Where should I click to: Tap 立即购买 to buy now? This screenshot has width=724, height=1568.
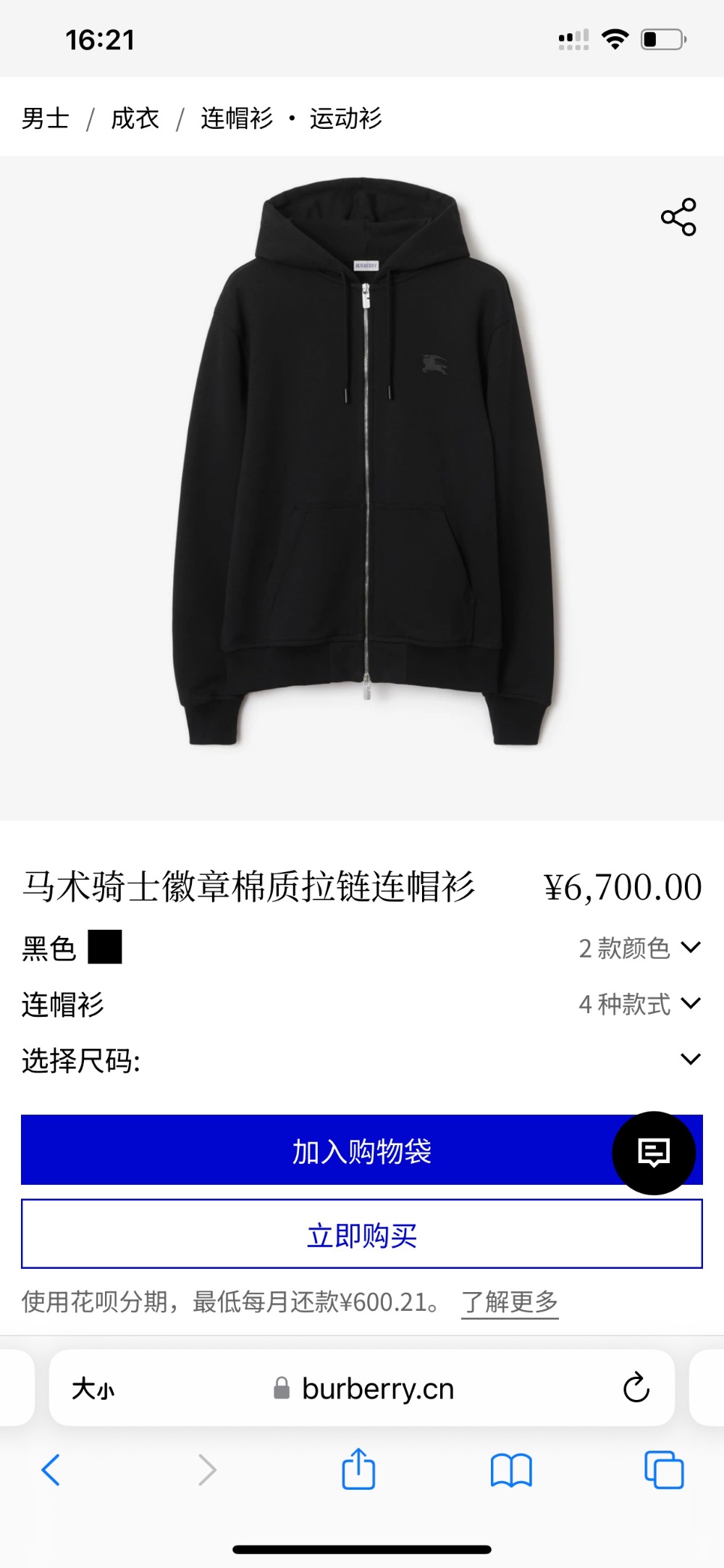[x=362, y=1234]
